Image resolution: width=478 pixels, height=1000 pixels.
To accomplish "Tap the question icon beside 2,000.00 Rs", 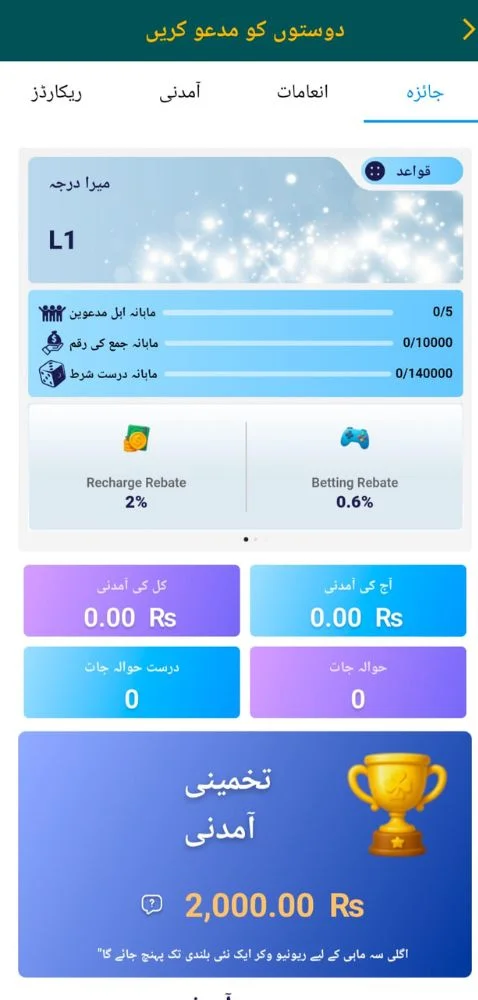I will click(152, 904).
